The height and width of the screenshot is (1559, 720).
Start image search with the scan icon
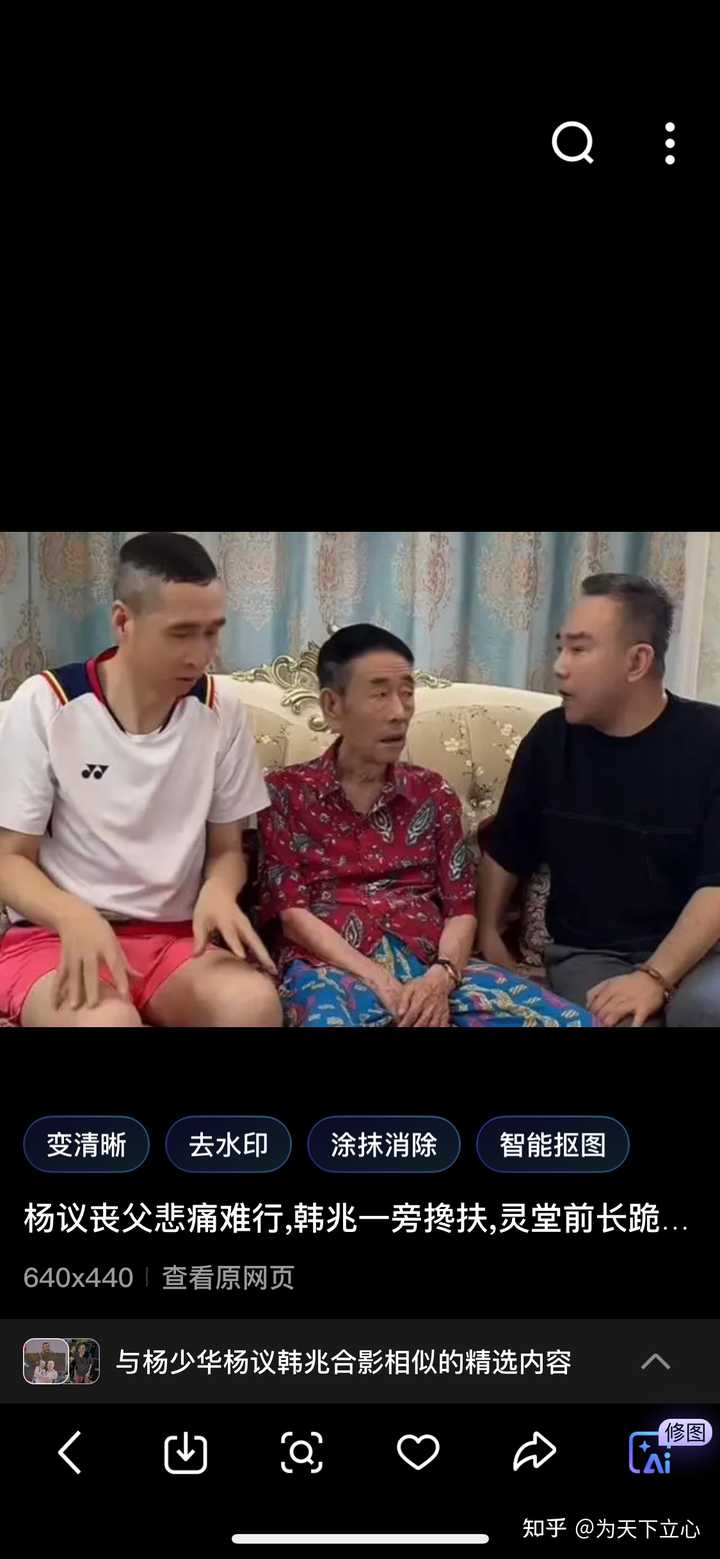tap(301, 1452)
